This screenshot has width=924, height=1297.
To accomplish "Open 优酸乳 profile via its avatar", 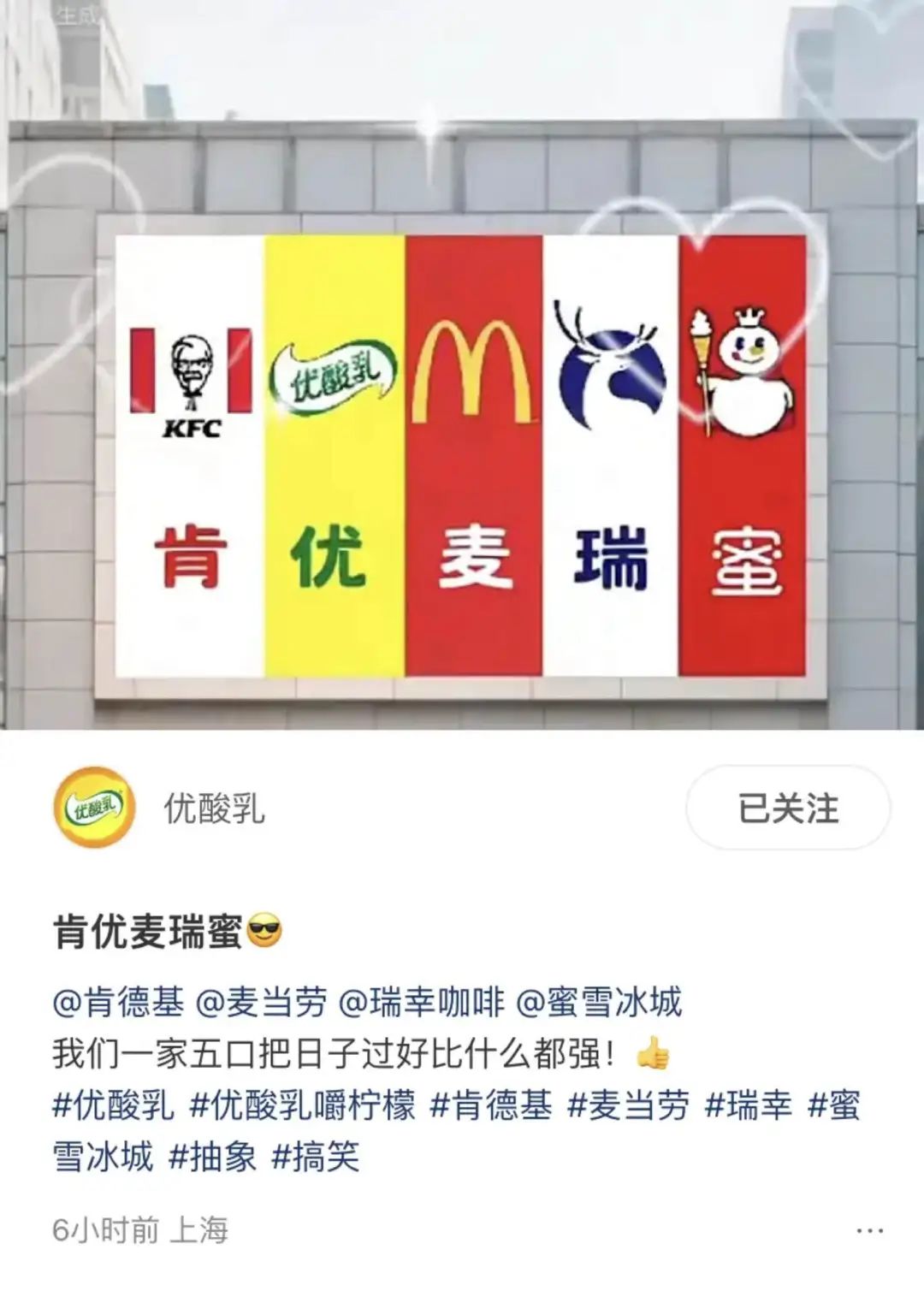I will [94, 807].
